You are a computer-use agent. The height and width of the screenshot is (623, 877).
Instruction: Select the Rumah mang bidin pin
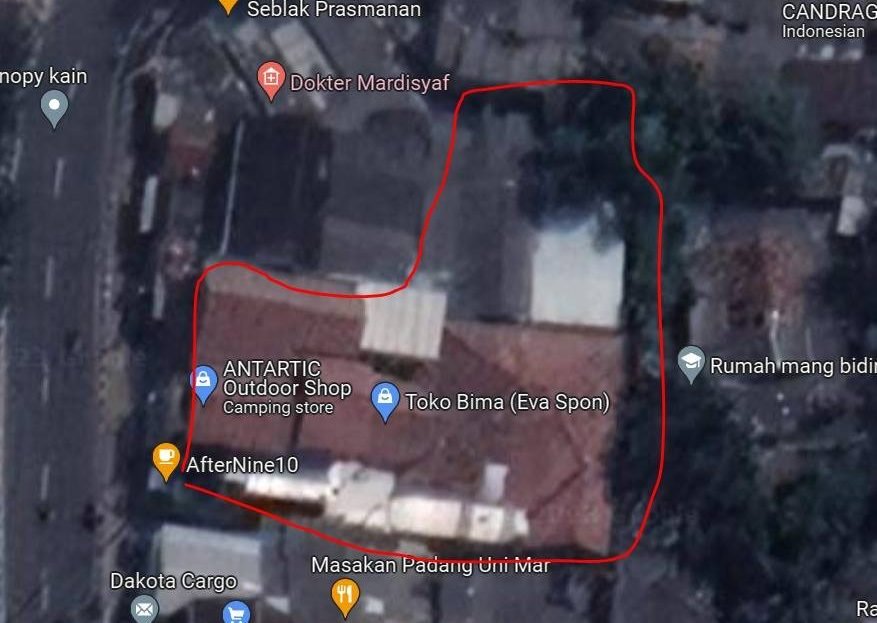[x=691, y=364]
